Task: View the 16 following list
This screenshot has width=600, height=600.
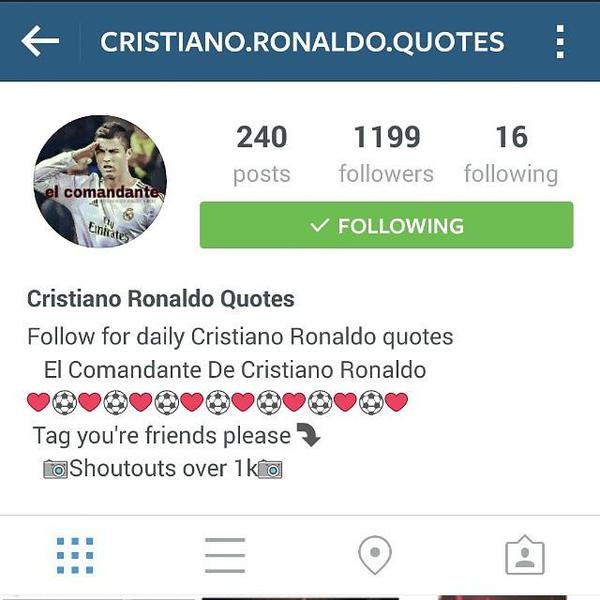Action: pos(511,154)
